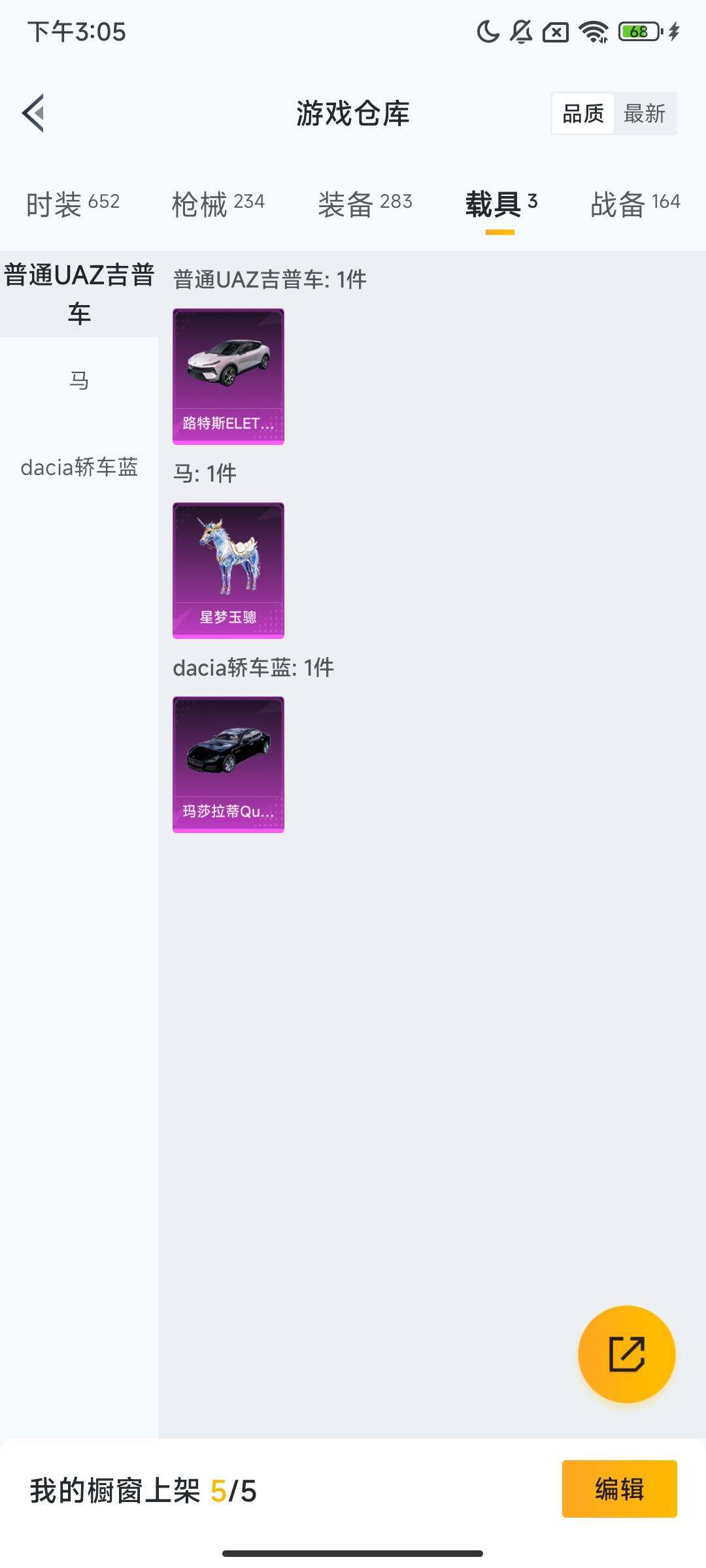Open the dacia轿车蓝 category in sidebar
The height and width of the screenshot is (1568, 706).
pos(78,468)
